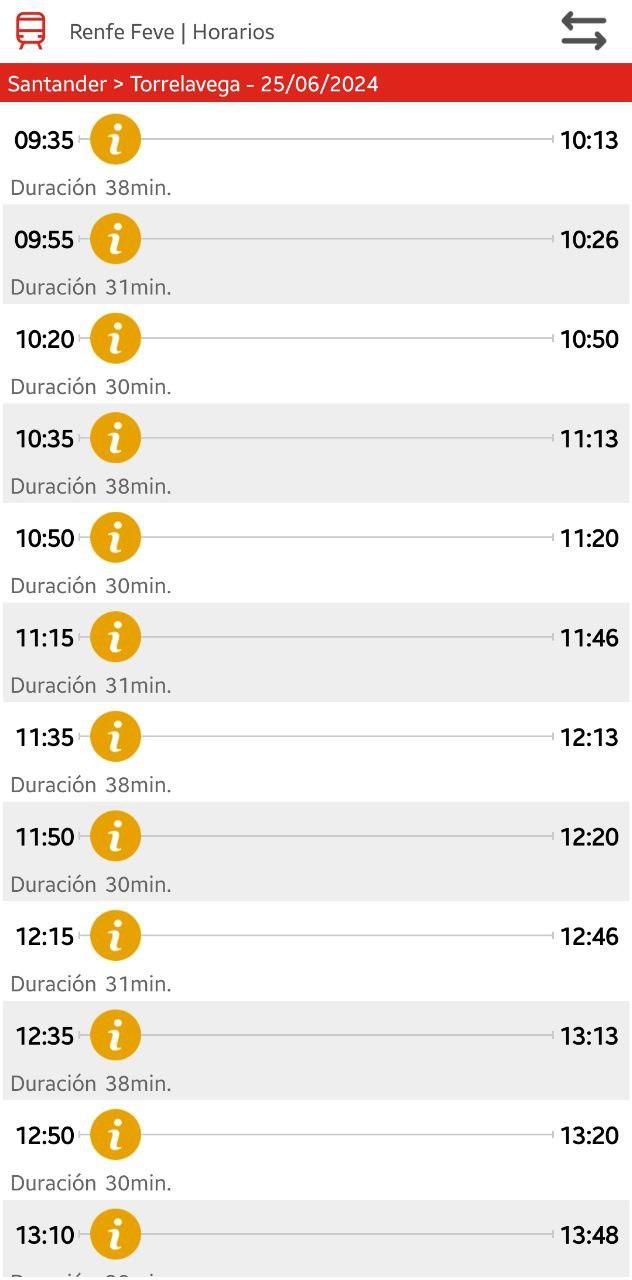Tap the info icon for 10:20 train

(115, 338)
